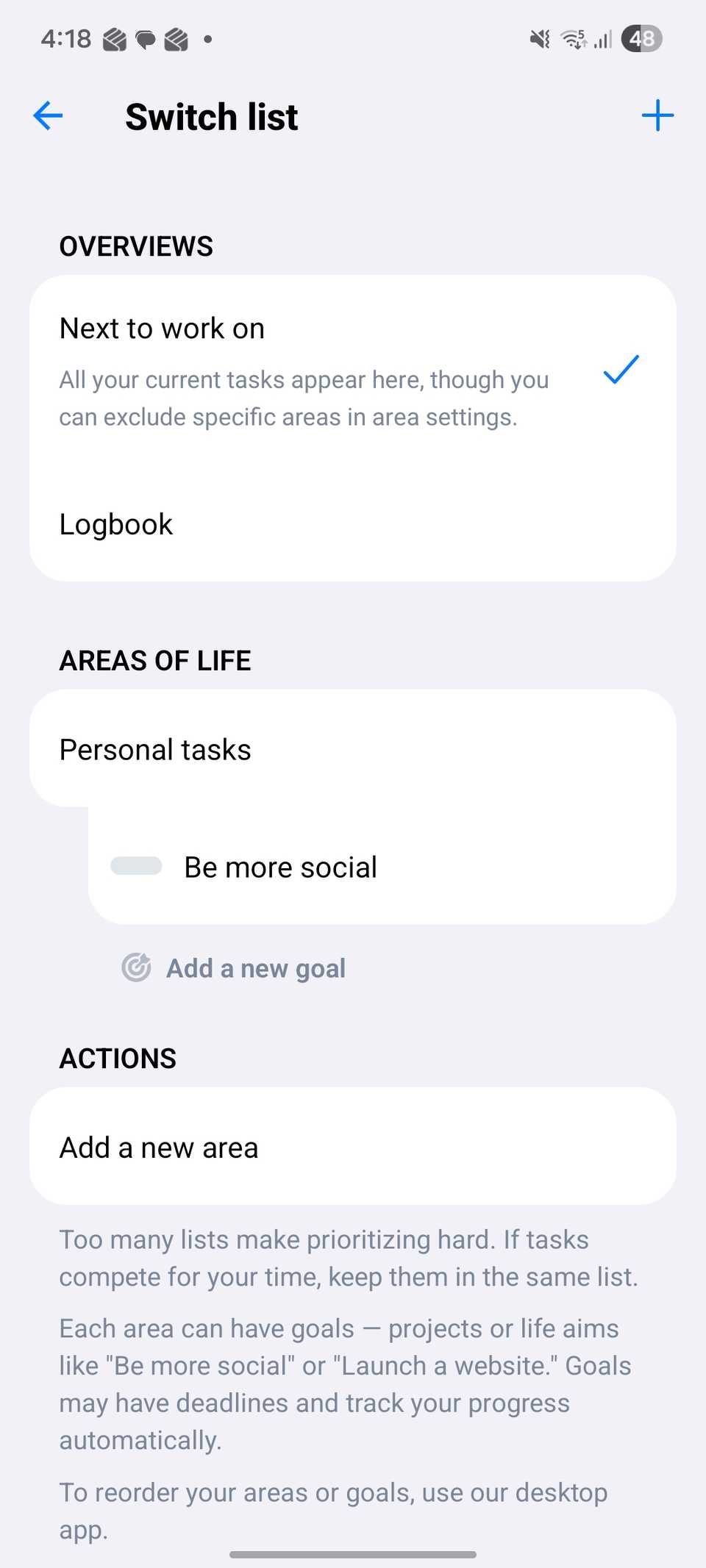Select the Be more social goal
Image resolution: width=706 pixels, height=1568 pixels.
[x=280, y=867]
